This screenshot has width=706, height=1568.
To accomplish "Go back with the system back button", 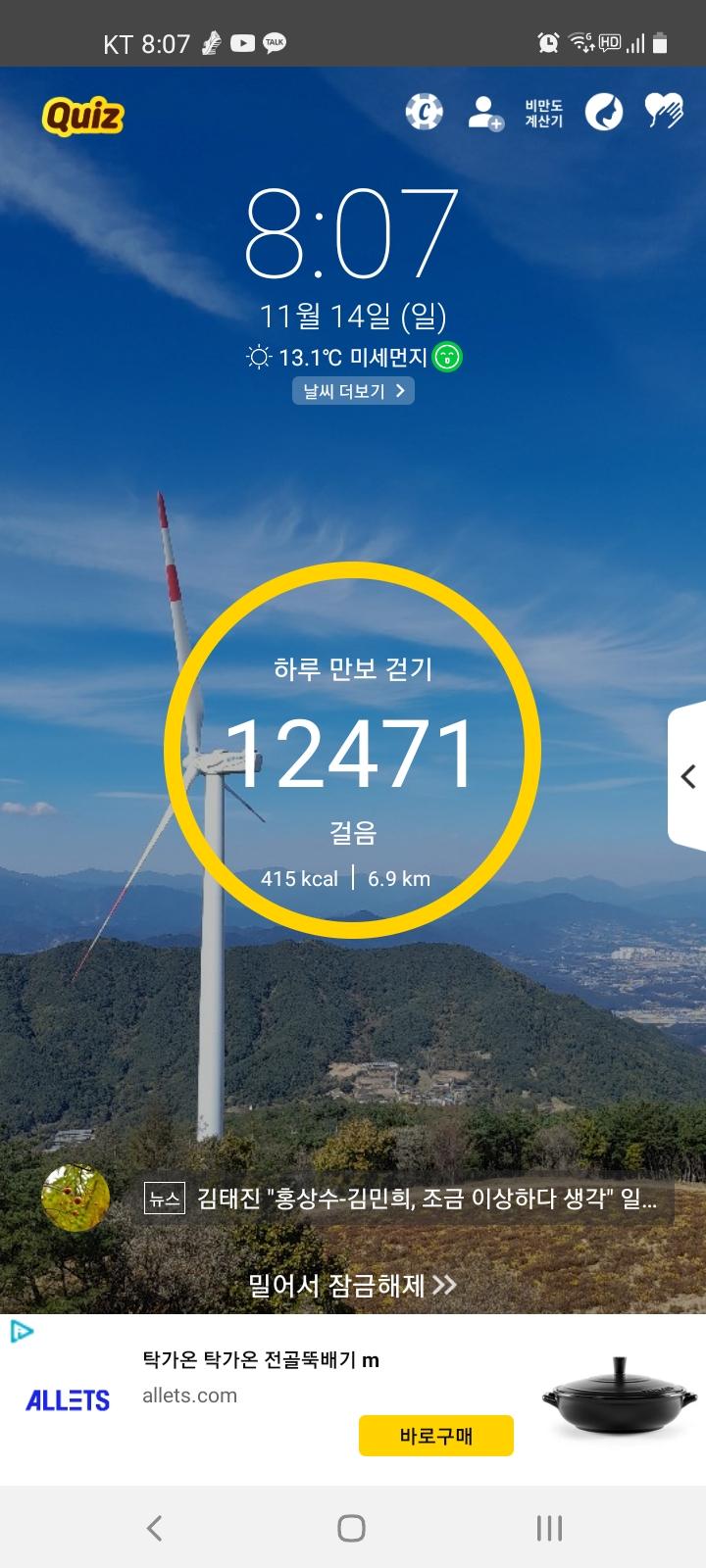I will (154, 1528).
